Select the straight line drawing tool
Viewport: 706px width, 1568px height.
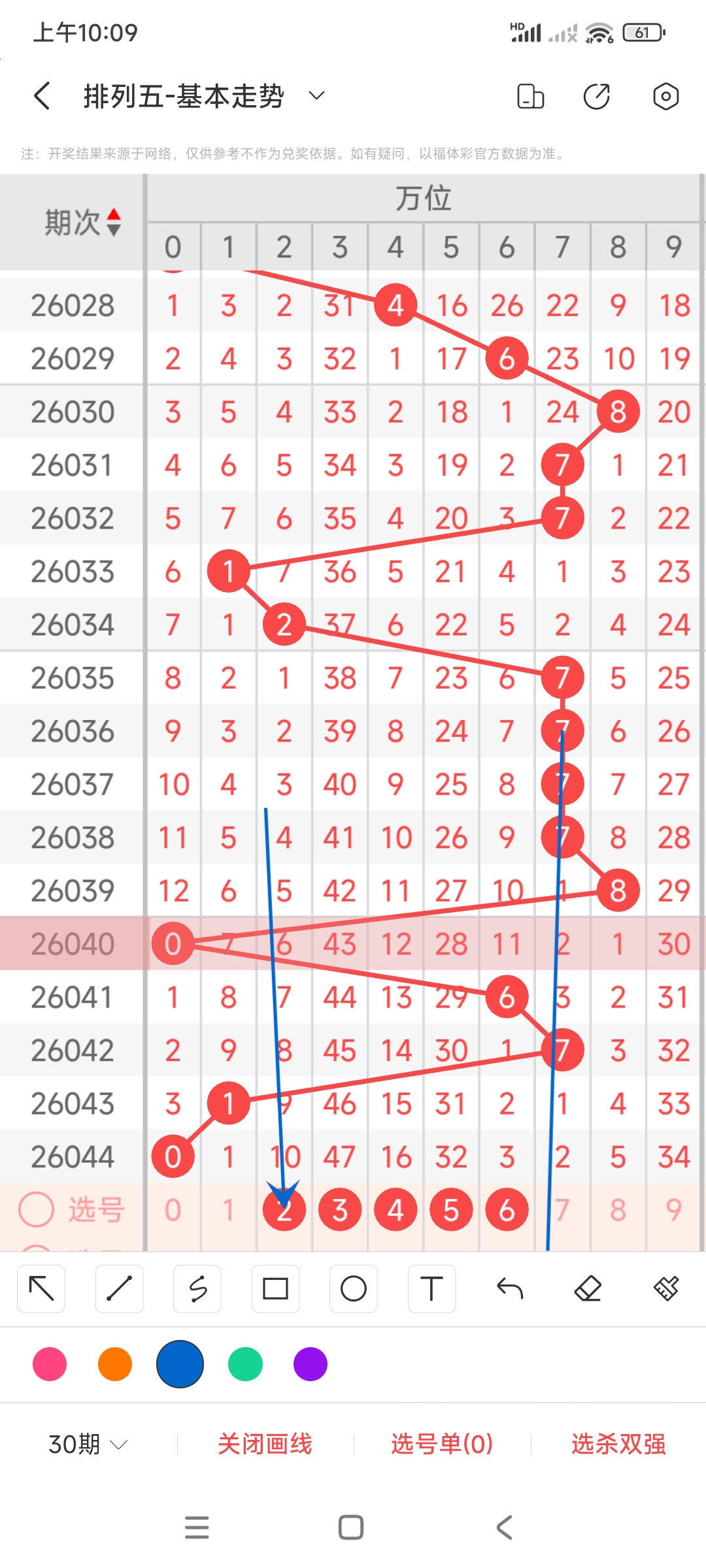pos(119,1289)
